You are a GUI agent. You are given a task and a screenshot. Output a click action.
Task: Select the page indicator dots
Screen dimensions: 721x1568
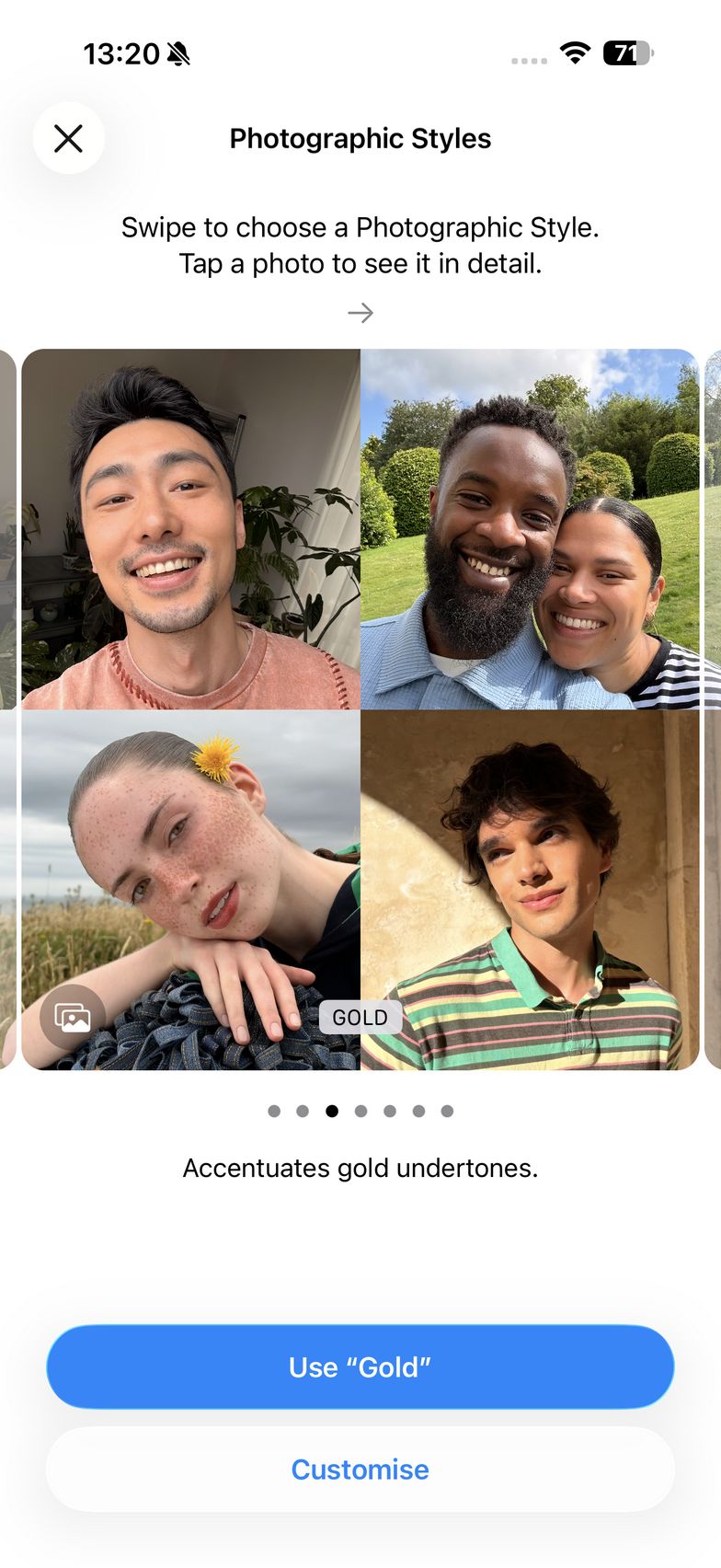pos(360,1111)
